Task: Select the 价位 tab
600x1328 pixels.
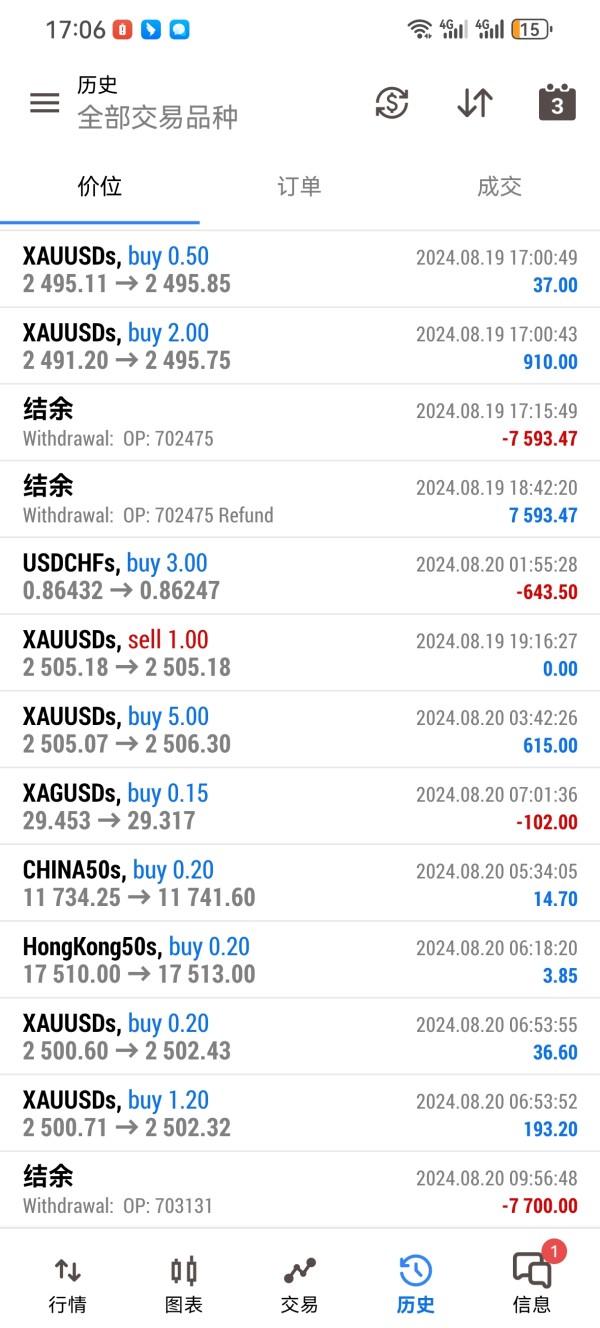Action: click(100, 186)
